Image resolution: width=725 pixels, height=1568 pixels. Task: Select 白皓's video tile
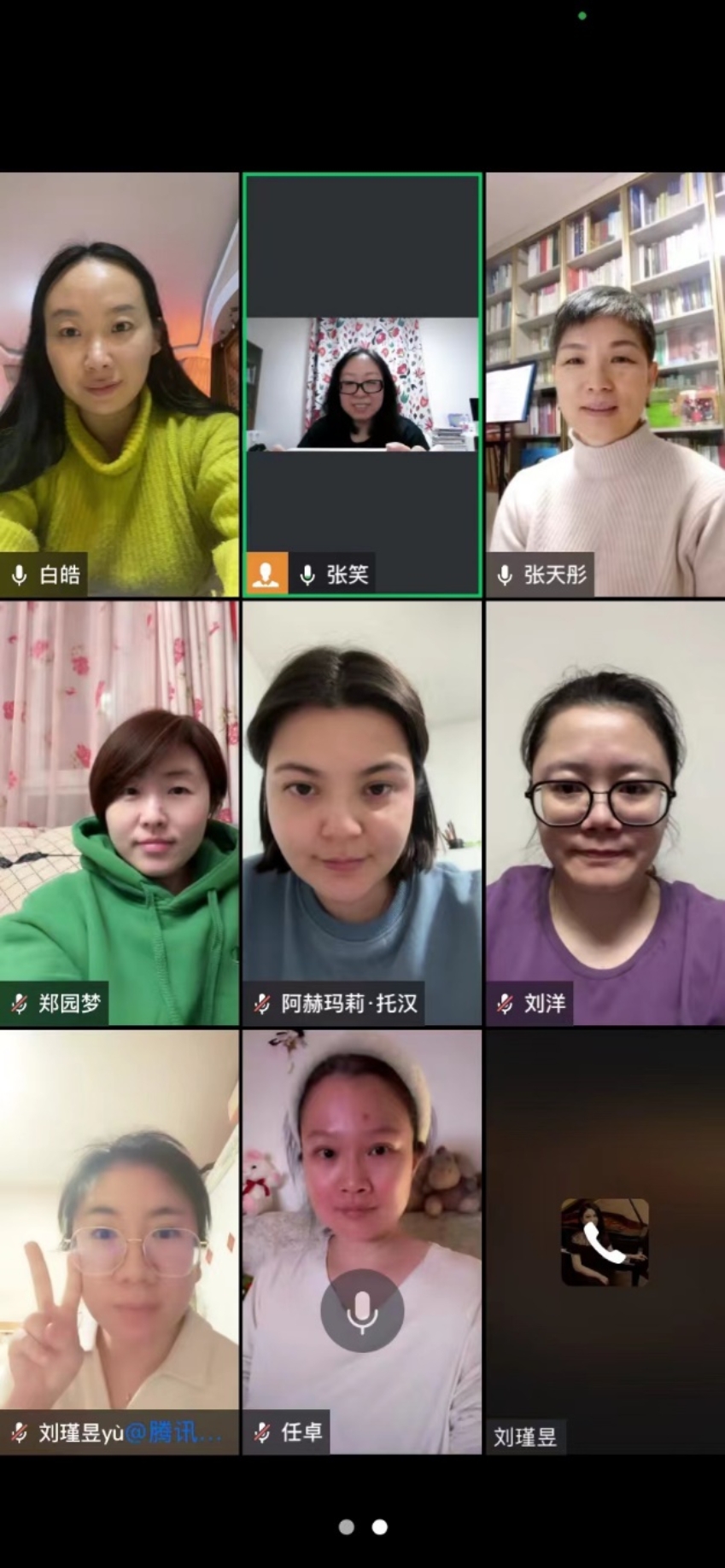119,384
